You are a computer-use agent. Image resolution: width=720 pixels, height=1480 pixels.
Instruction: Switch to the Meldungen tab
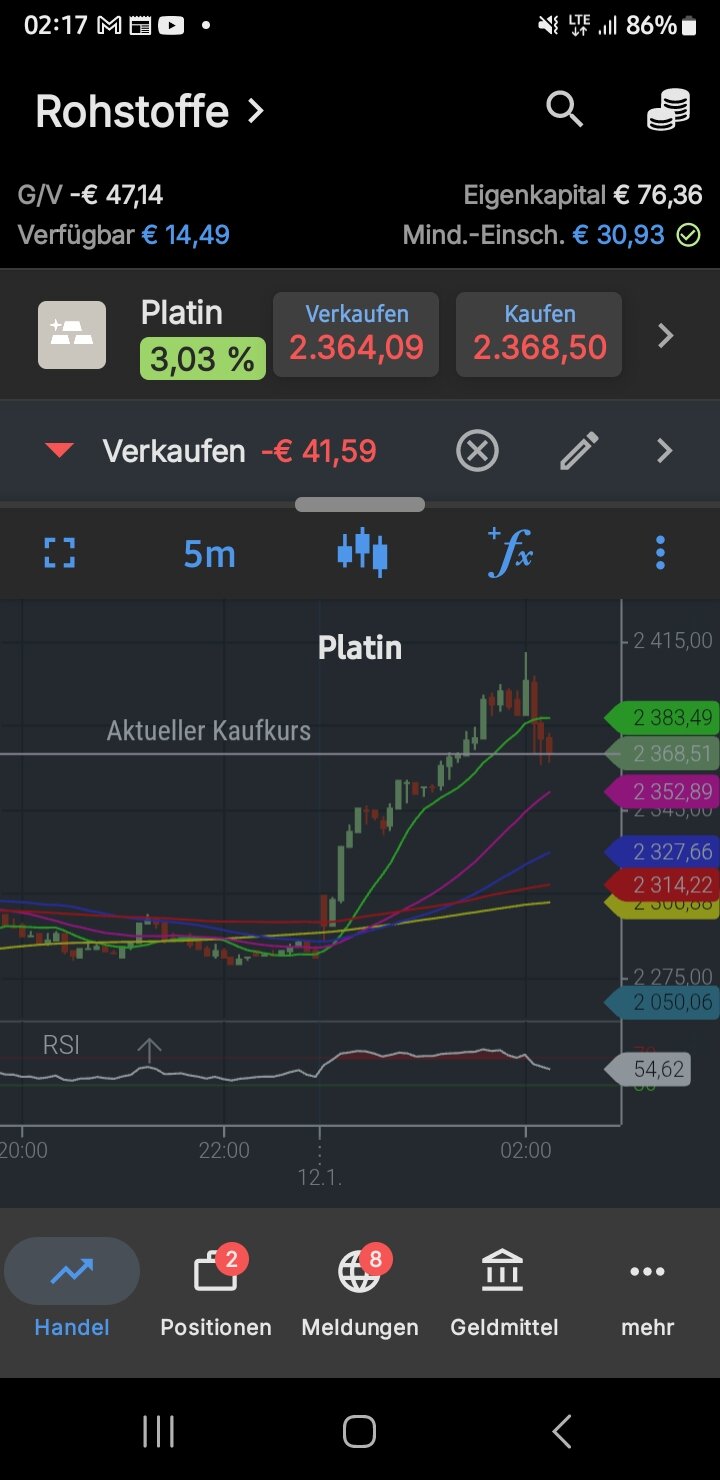click(360, 1290)
